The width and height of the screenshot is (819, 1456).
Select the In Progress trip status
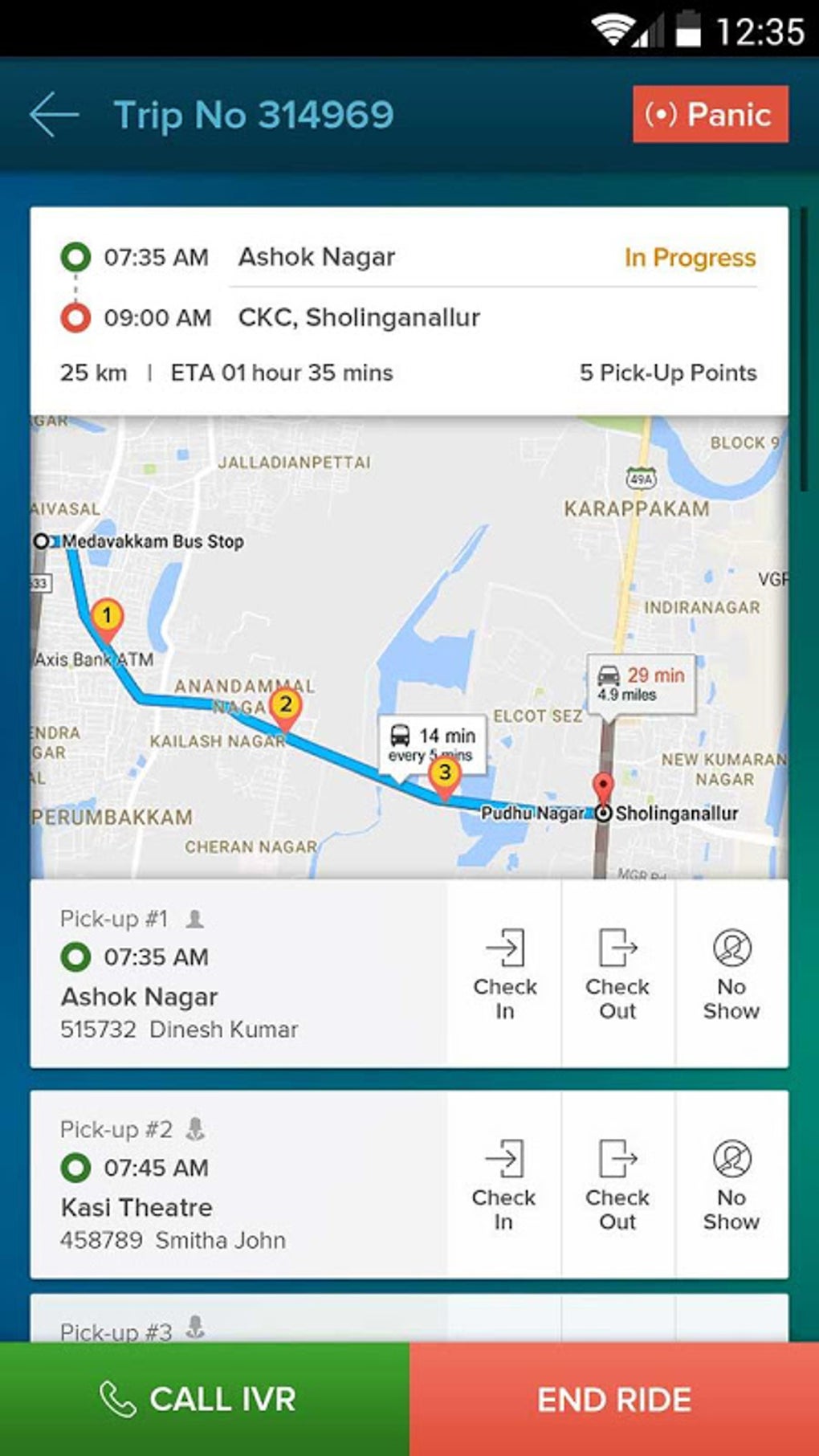(689, 257)
